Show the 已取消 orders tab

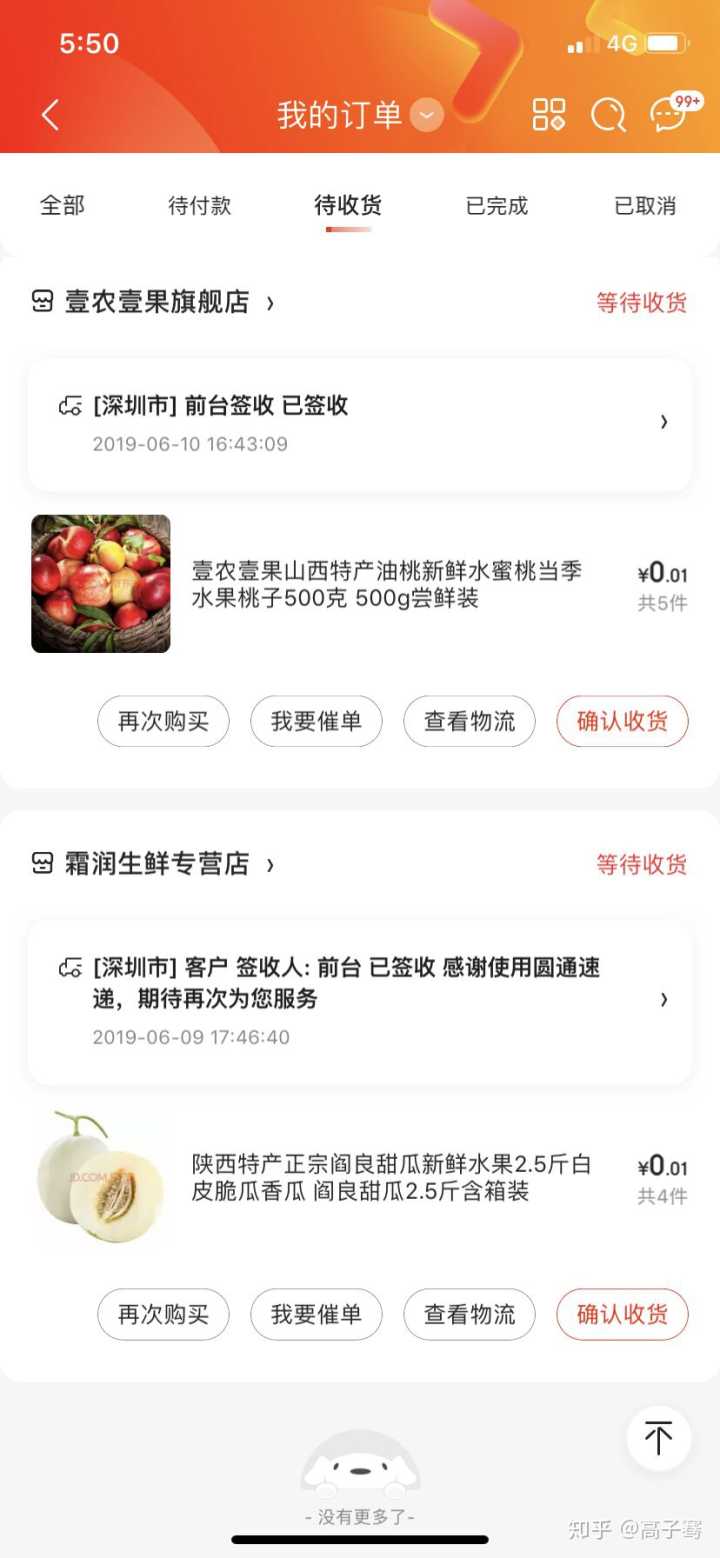pos(645,206)
